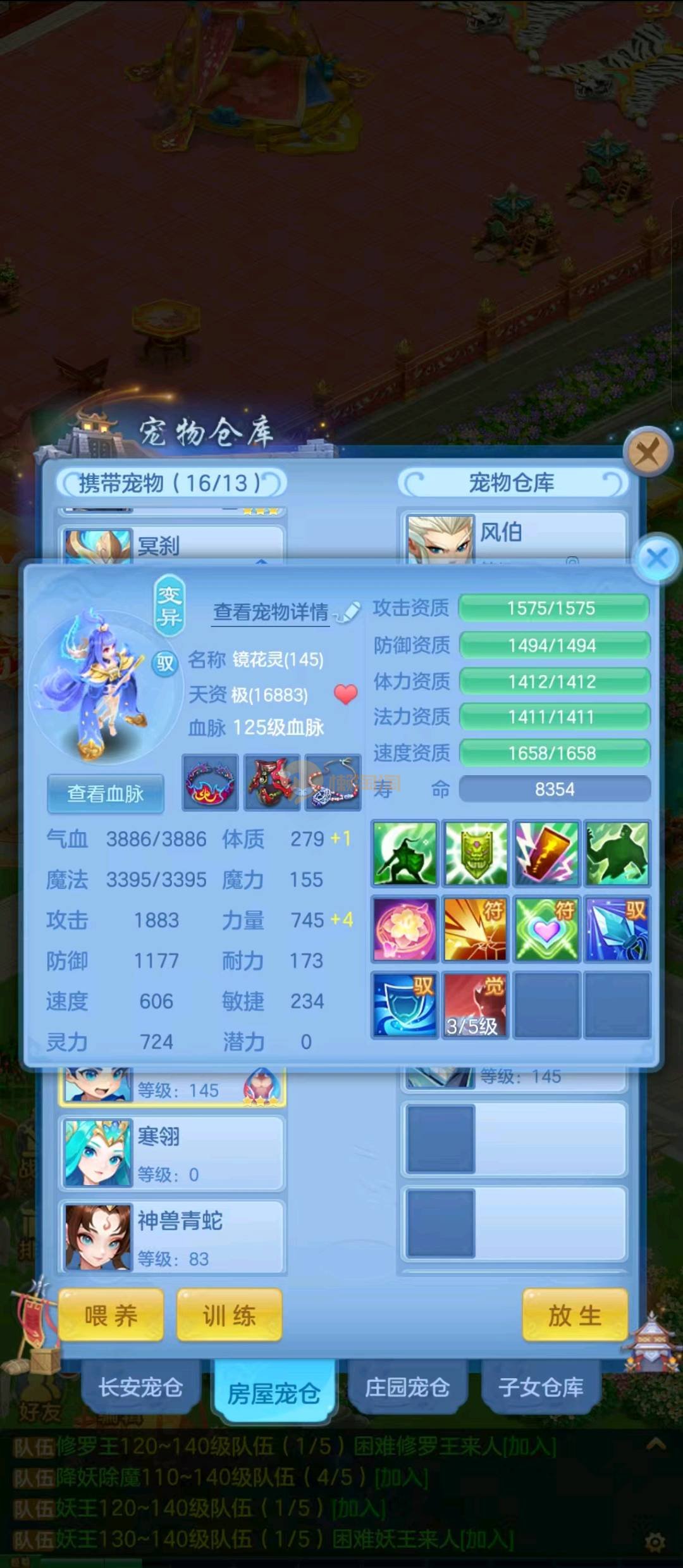
Task: Join the 降妖除魔110~140级 team
Action: pos(402,1478)
